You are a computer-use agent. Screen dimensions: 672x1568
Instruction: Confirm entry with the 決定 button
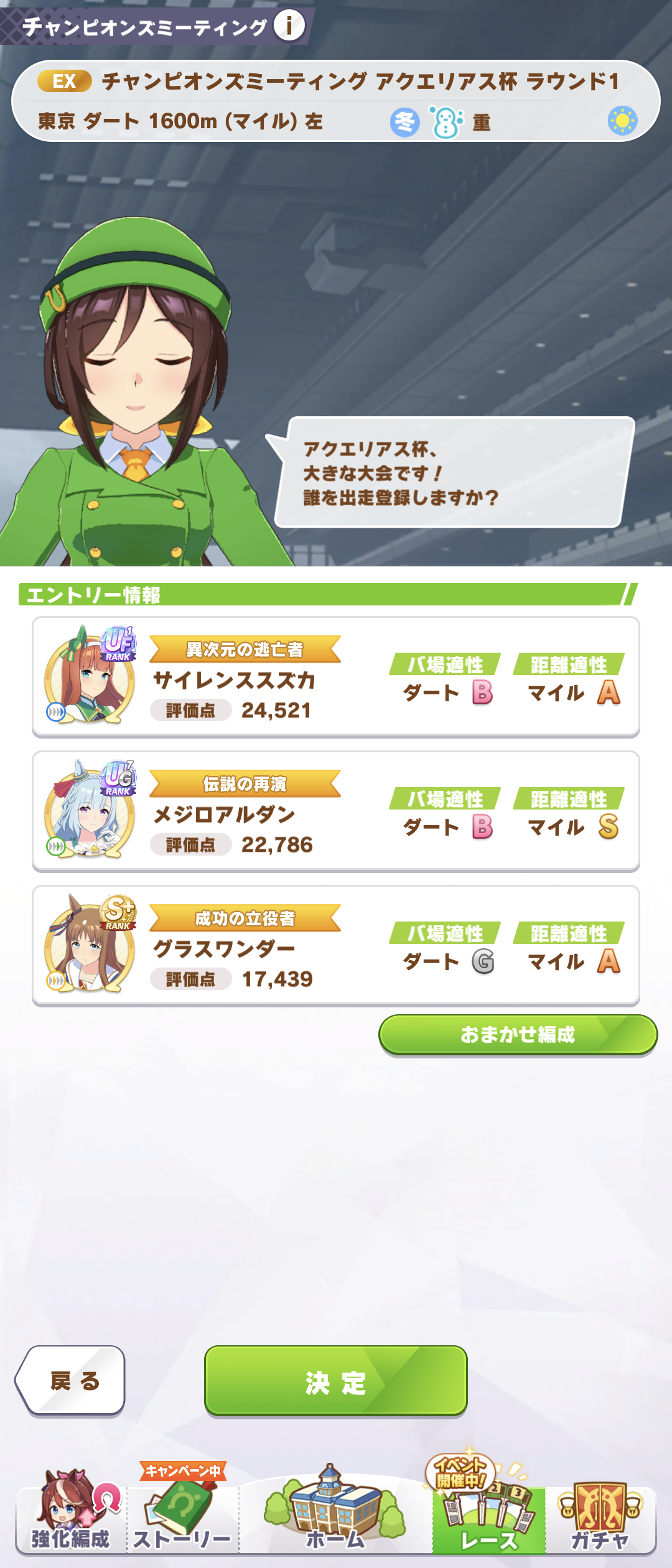pos(336,1380)
